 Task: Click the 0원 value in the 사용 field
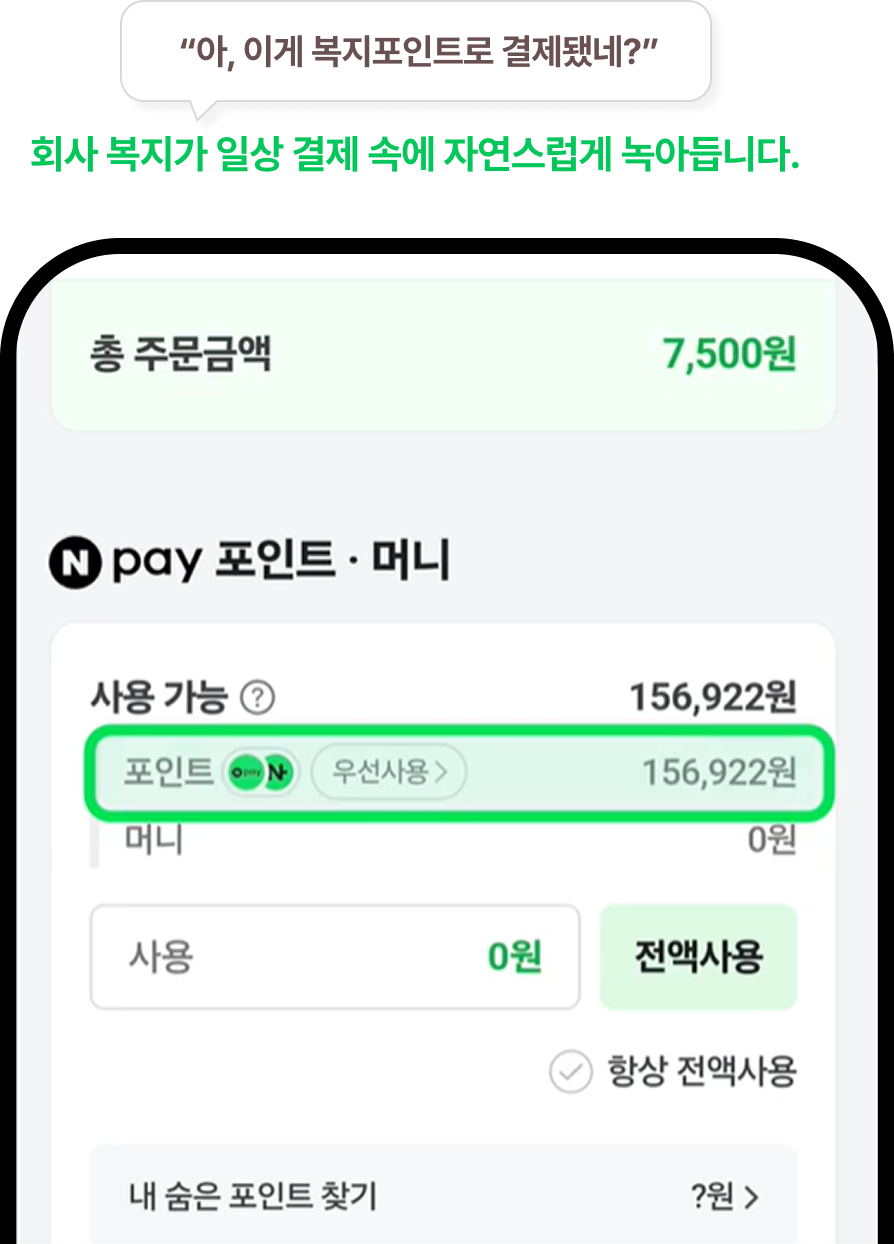pyautogui.click(x=515, y=957)
